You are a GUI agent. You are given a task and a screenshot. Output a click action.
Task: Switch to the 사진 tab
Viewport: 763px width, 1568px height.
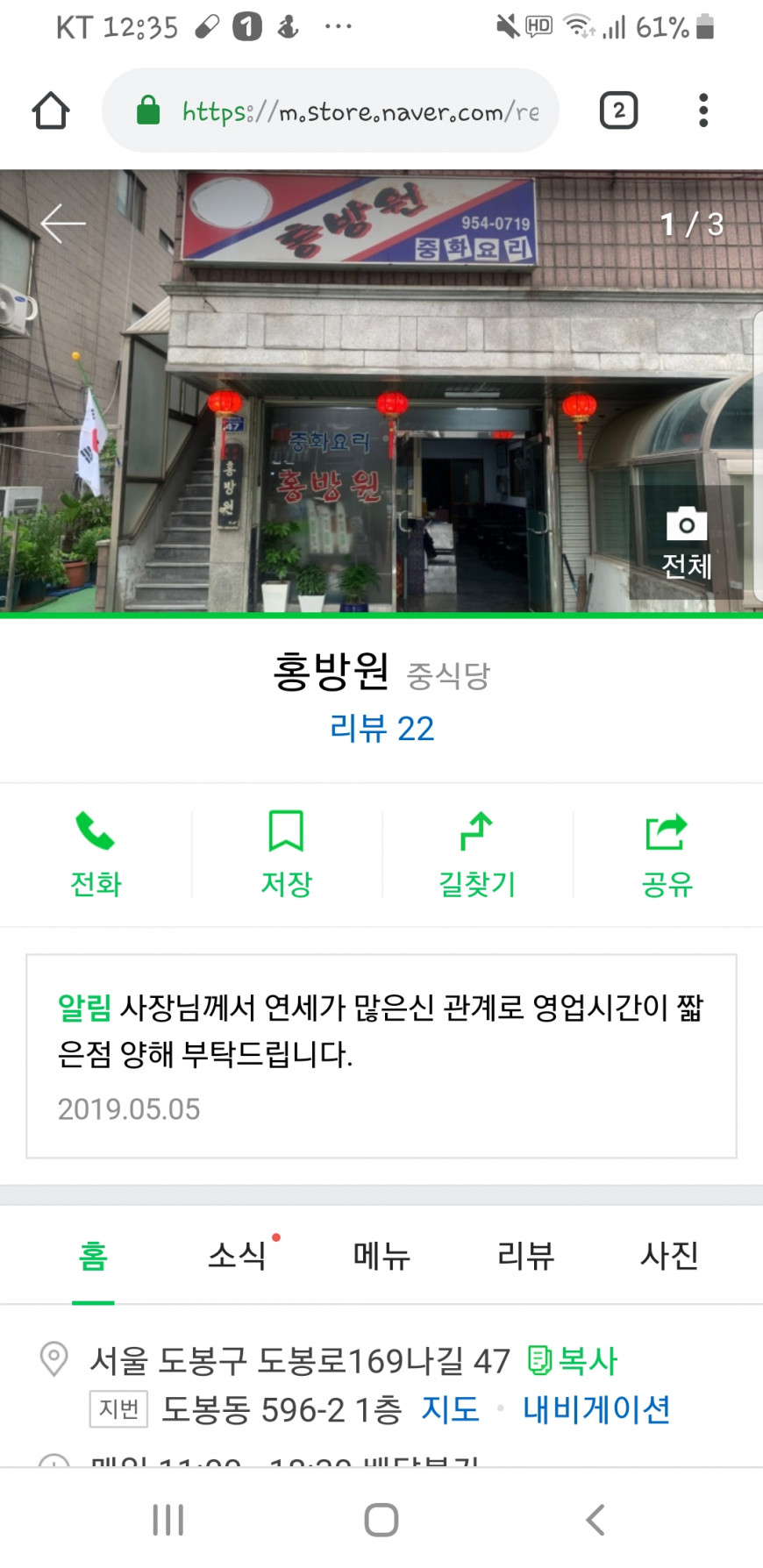(669, 1256)
